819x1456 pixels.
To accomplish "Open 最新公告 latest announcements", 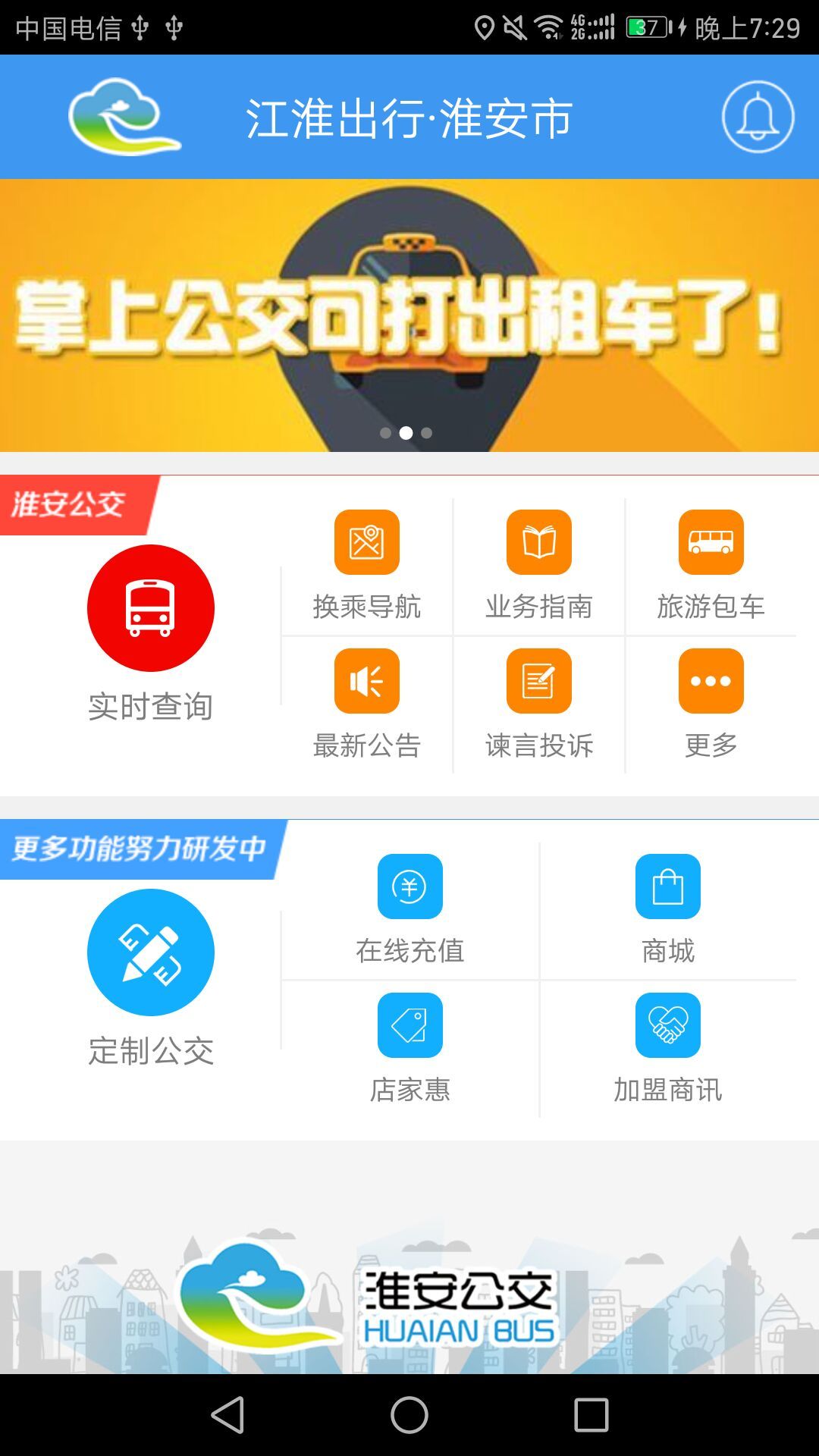I will tap(367, 681).
